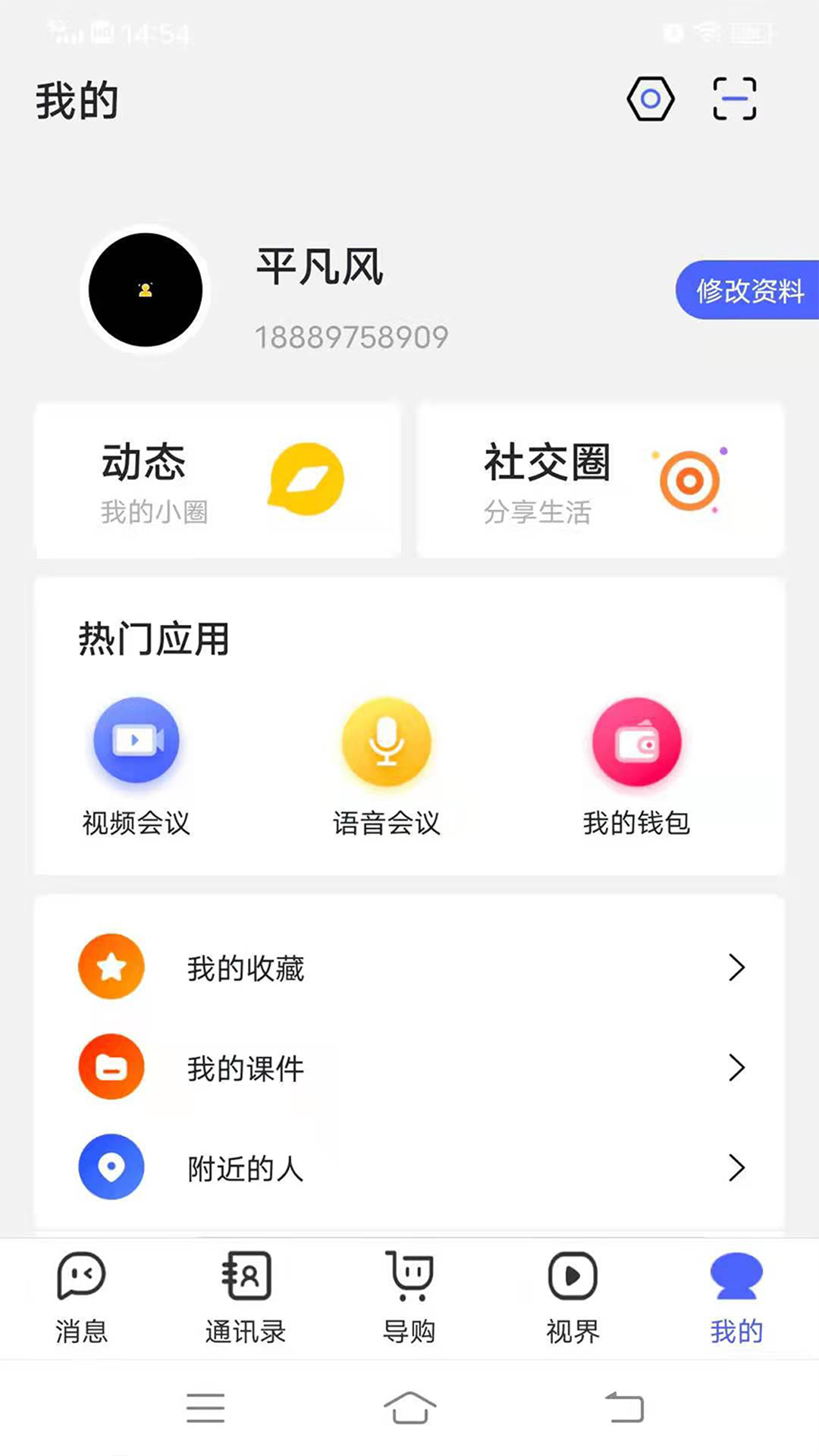The width and height of the screenshot is (819, 1456).
Task: Tap the 附近的人 location pin icon
Action: tap(111, 1168)
